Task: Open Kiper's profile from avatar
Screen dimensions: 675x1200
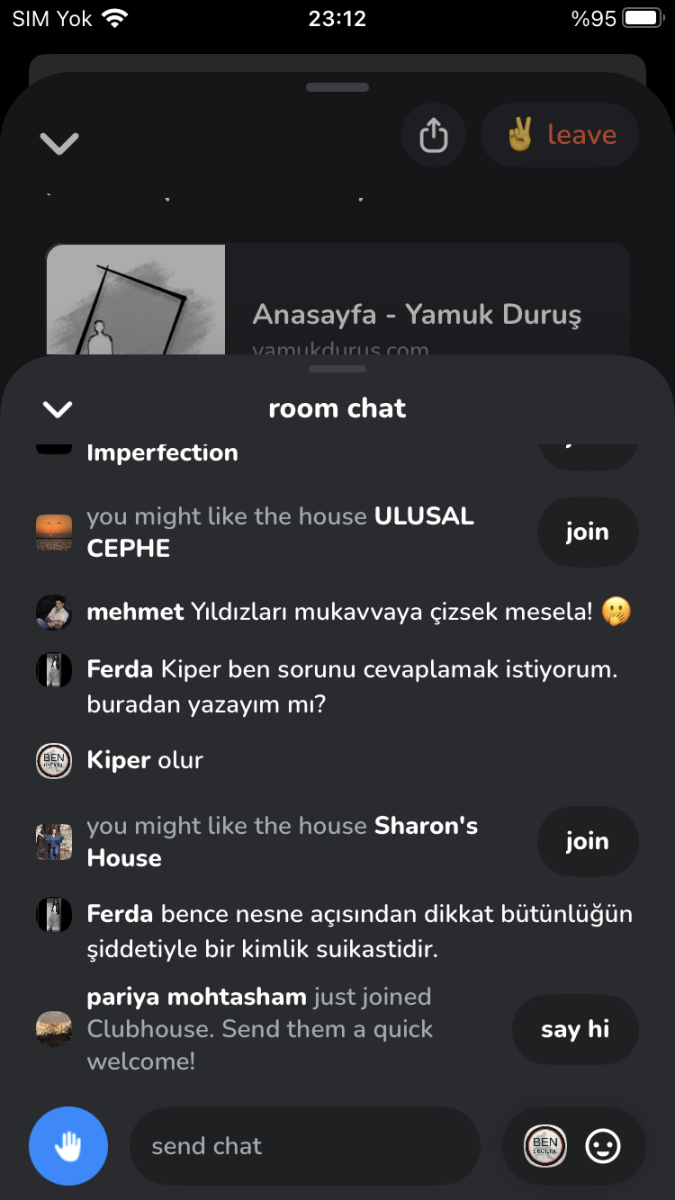Action: pyautogui.click(x=53, y=760)
